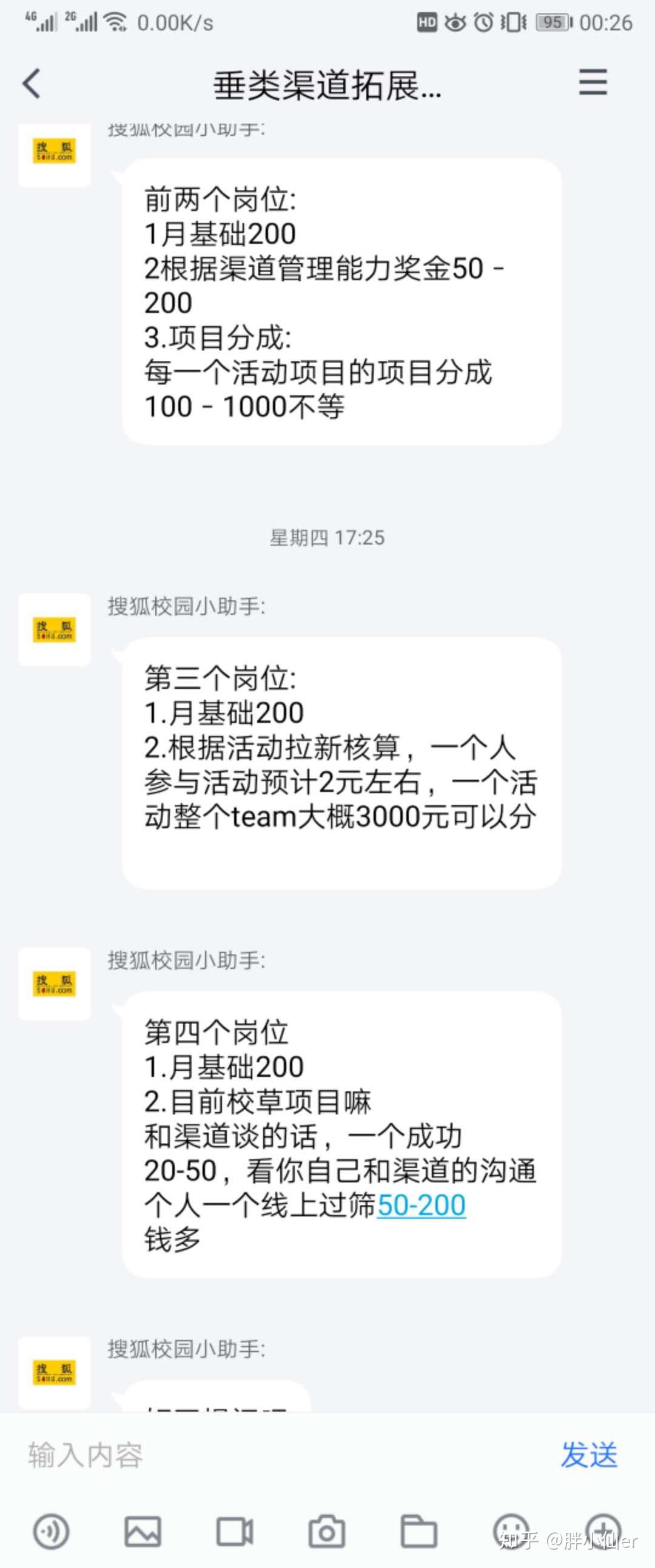Go back from the group chat
The width and height of the screenshot is (655, 1568).
coord(32,84)
